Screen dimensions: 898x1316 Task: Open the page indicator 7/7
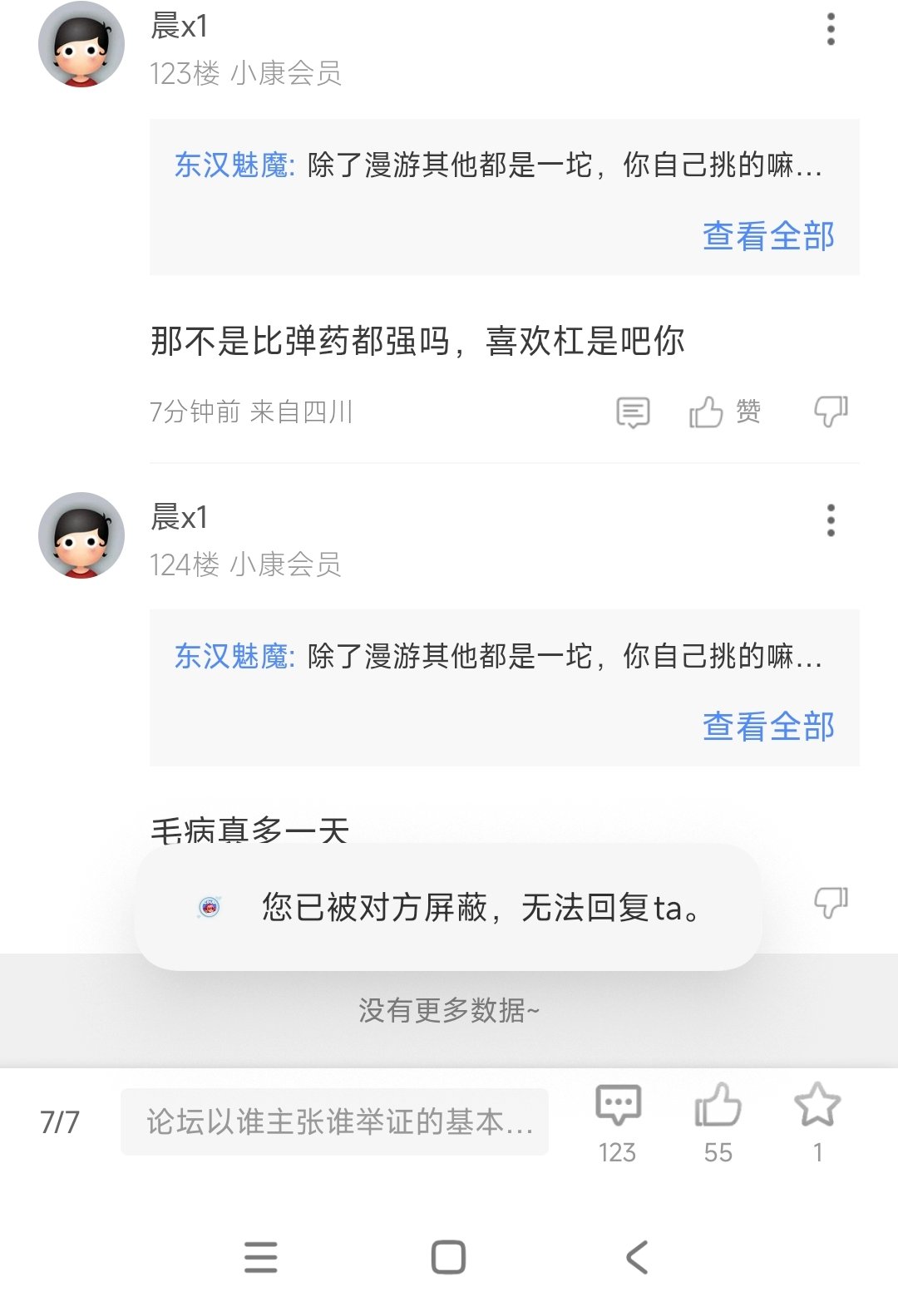(x=60, y=1120)
